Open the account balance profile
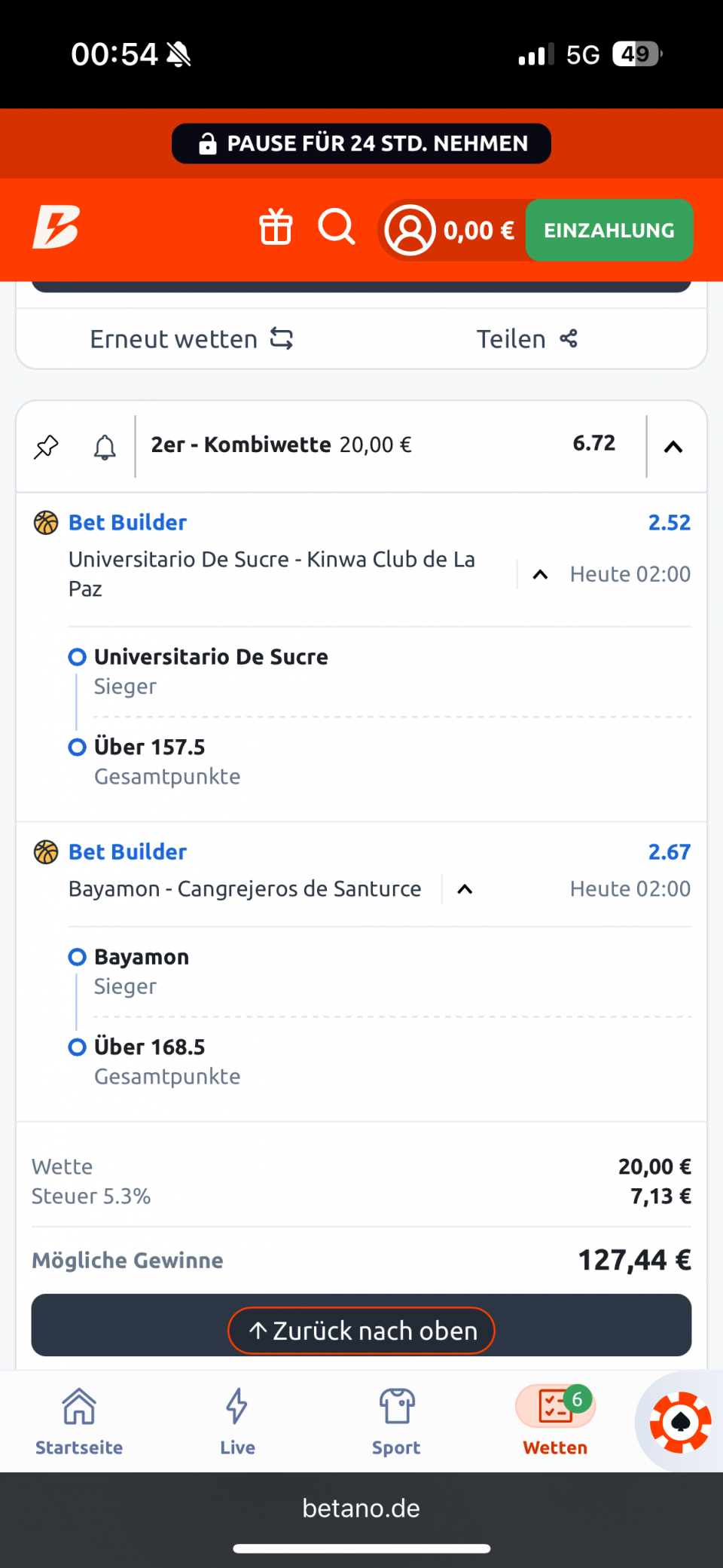Screen dimensions: 723x1568 pos(450,230)
